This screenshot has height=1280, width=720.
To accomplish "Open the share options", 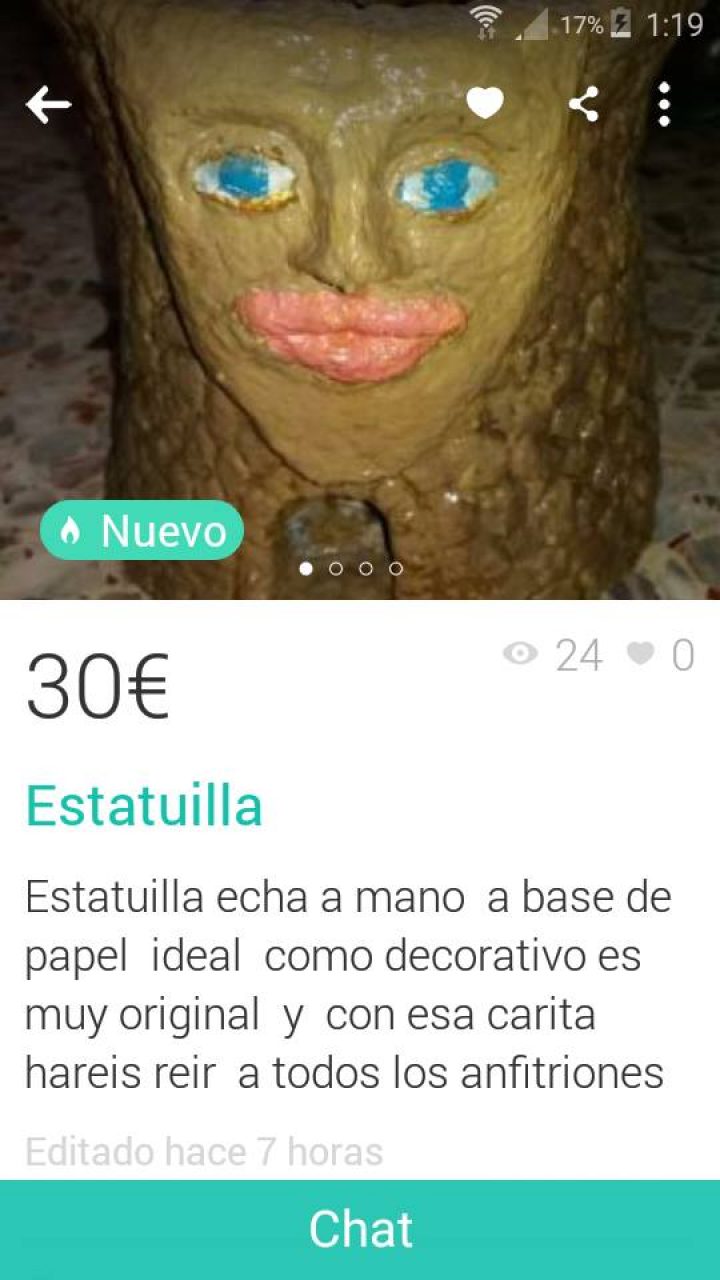I will tap(584, 103).
